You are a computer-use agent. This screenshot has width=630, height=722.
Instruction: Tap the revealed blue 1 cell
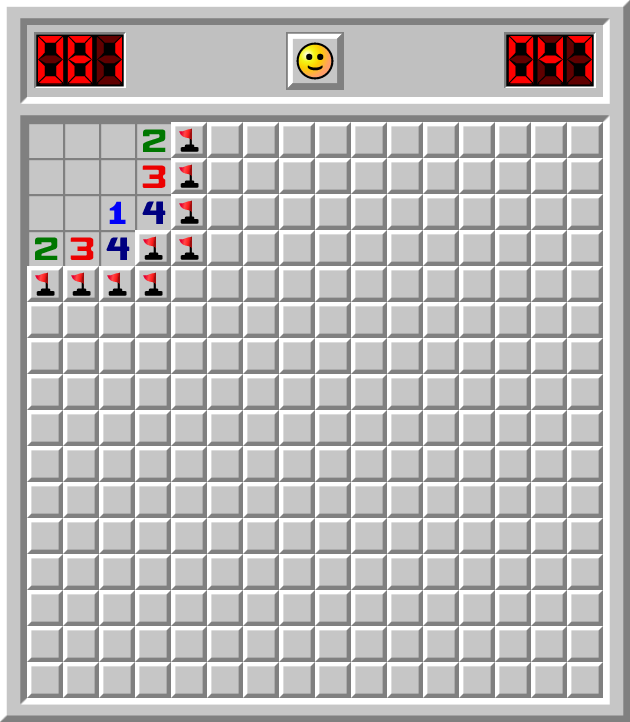[x=117, y=212]
